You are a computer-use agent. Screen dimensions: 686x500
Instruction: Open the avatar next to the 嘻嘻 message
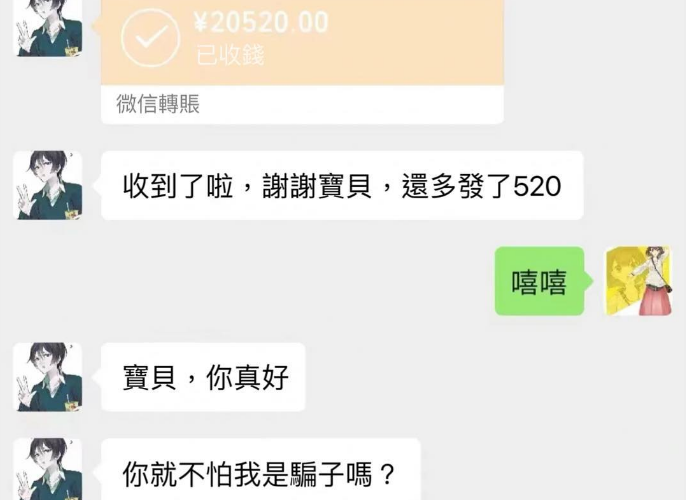point(637,281)
